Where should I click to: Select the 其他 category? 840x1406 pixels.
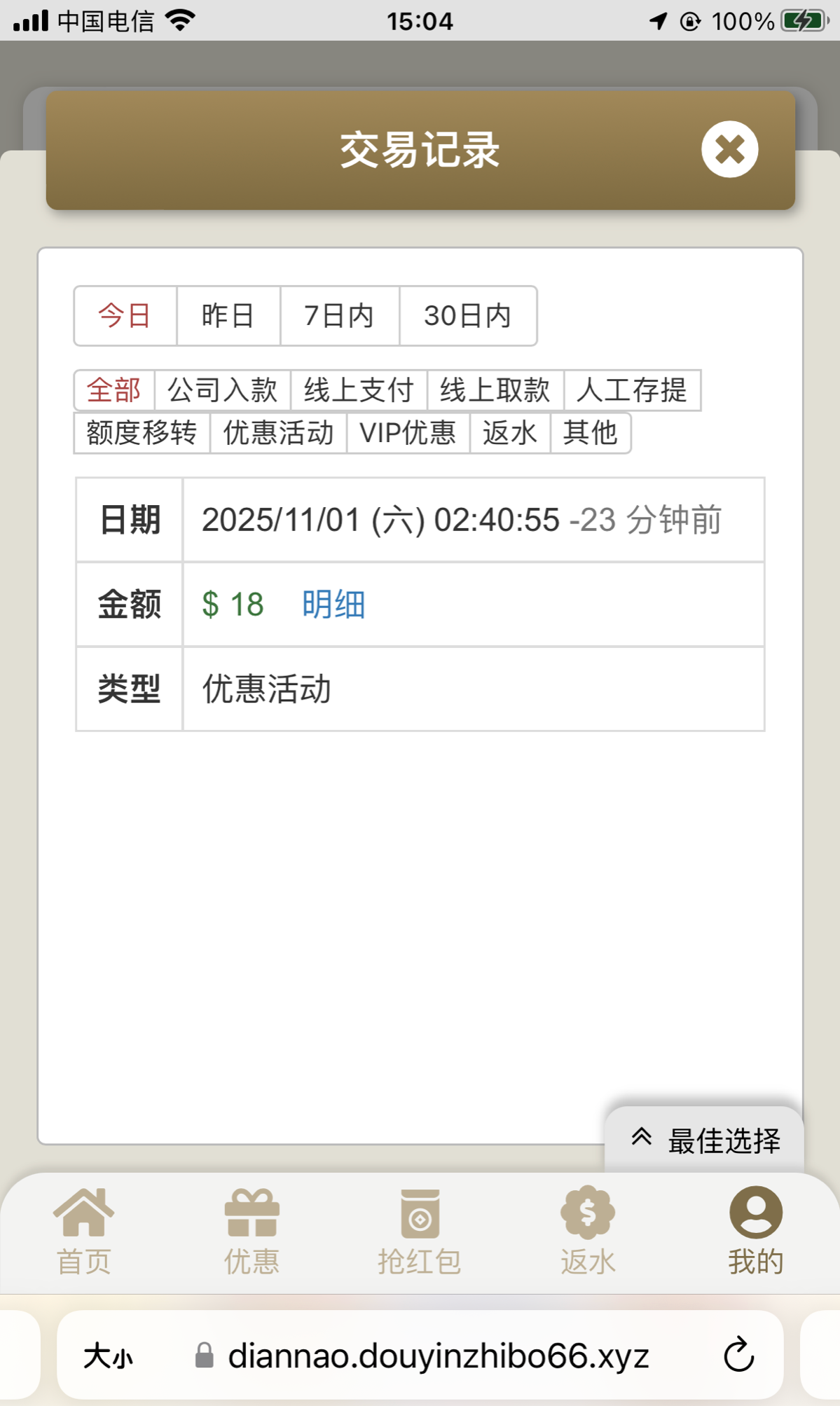point(590,433)
